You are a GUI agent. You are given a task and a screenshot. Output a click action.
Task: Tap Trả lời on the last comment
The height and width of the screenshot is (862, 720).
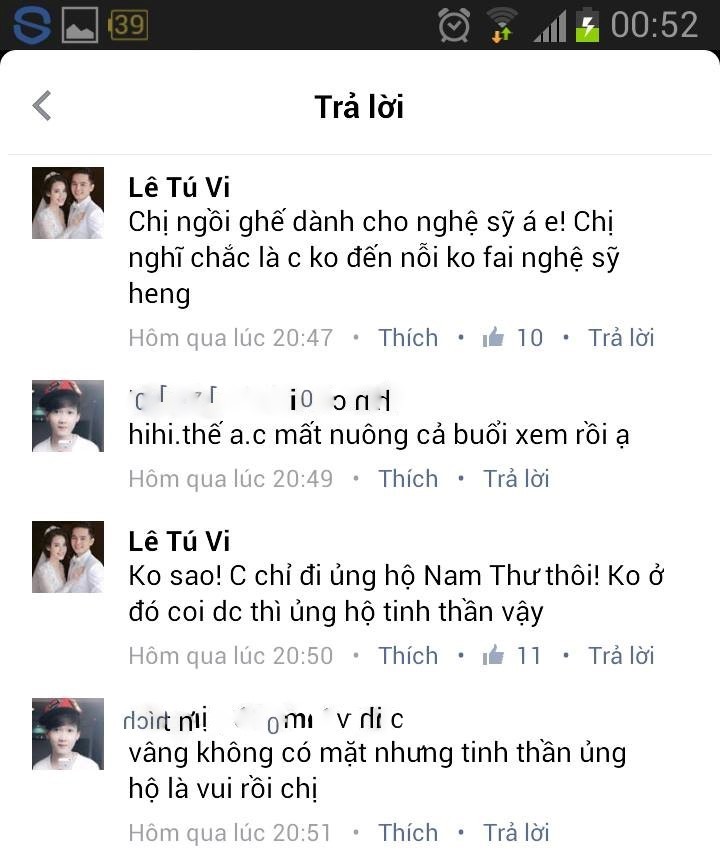tap(515, 832)
